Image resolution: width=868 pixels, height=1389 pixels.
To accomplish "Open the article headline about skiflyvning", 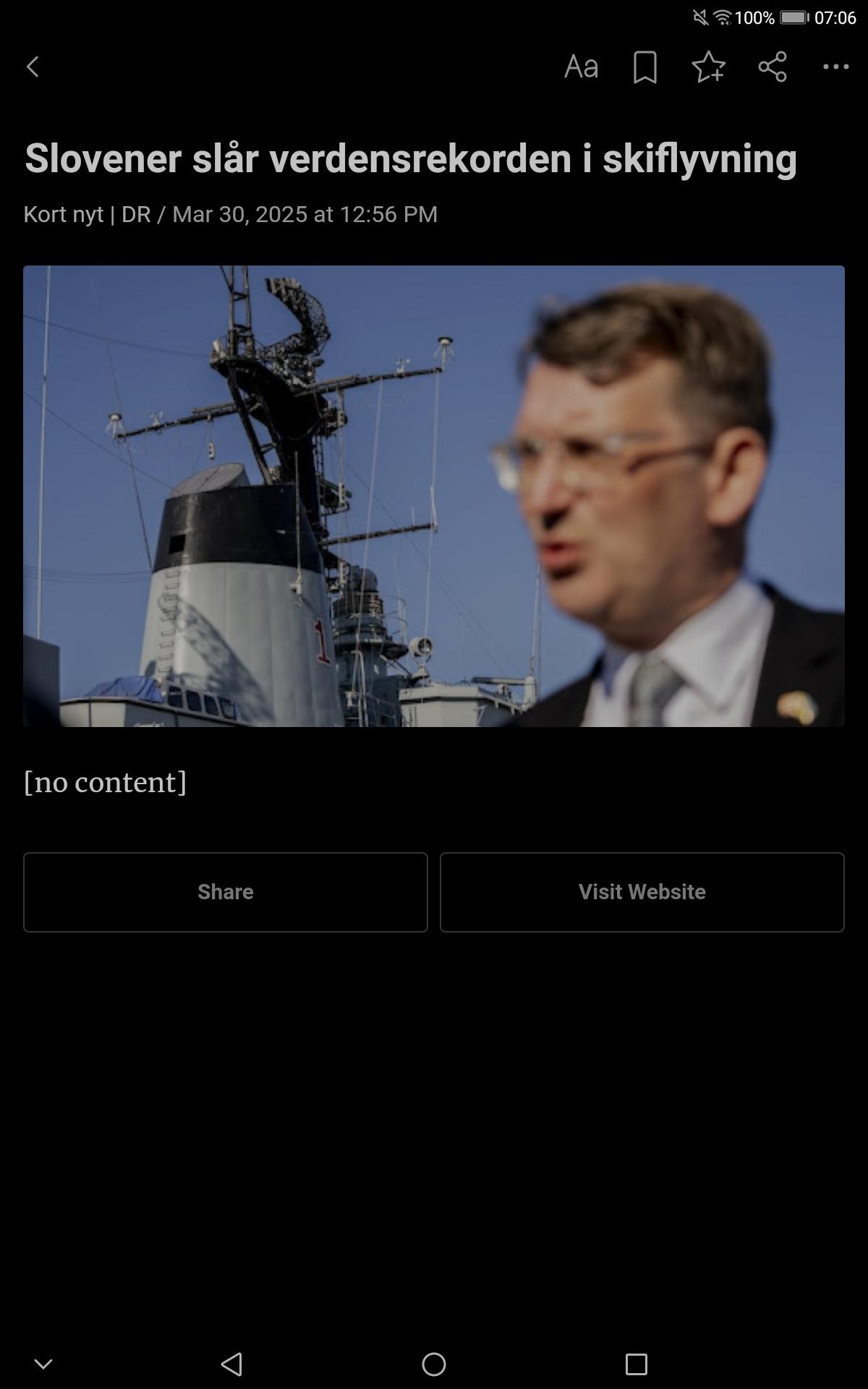I will pyautogui.click(x=411, y=158).
